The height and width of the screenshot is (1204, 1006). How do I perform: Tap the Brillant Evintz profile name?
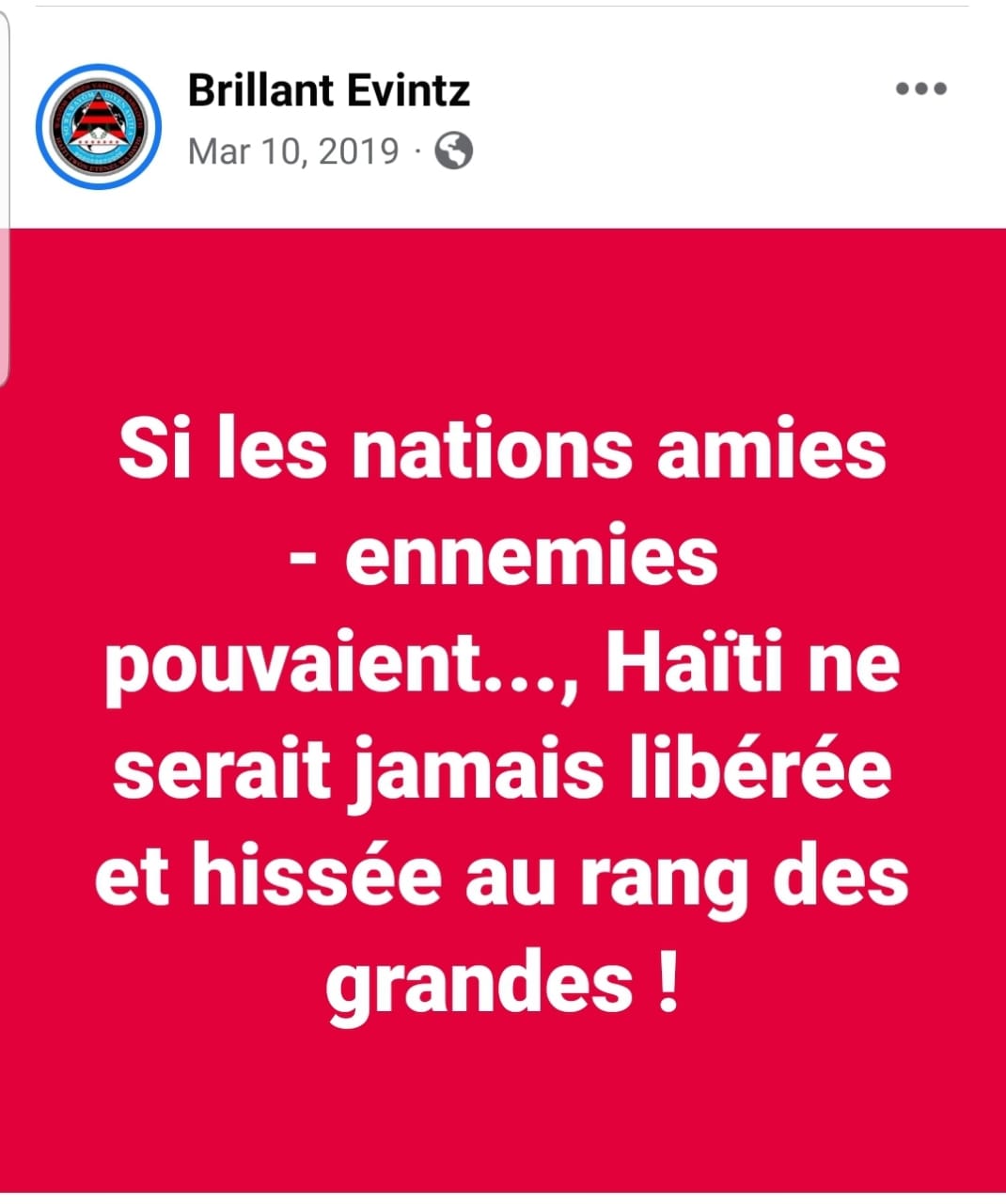point(328,90)
